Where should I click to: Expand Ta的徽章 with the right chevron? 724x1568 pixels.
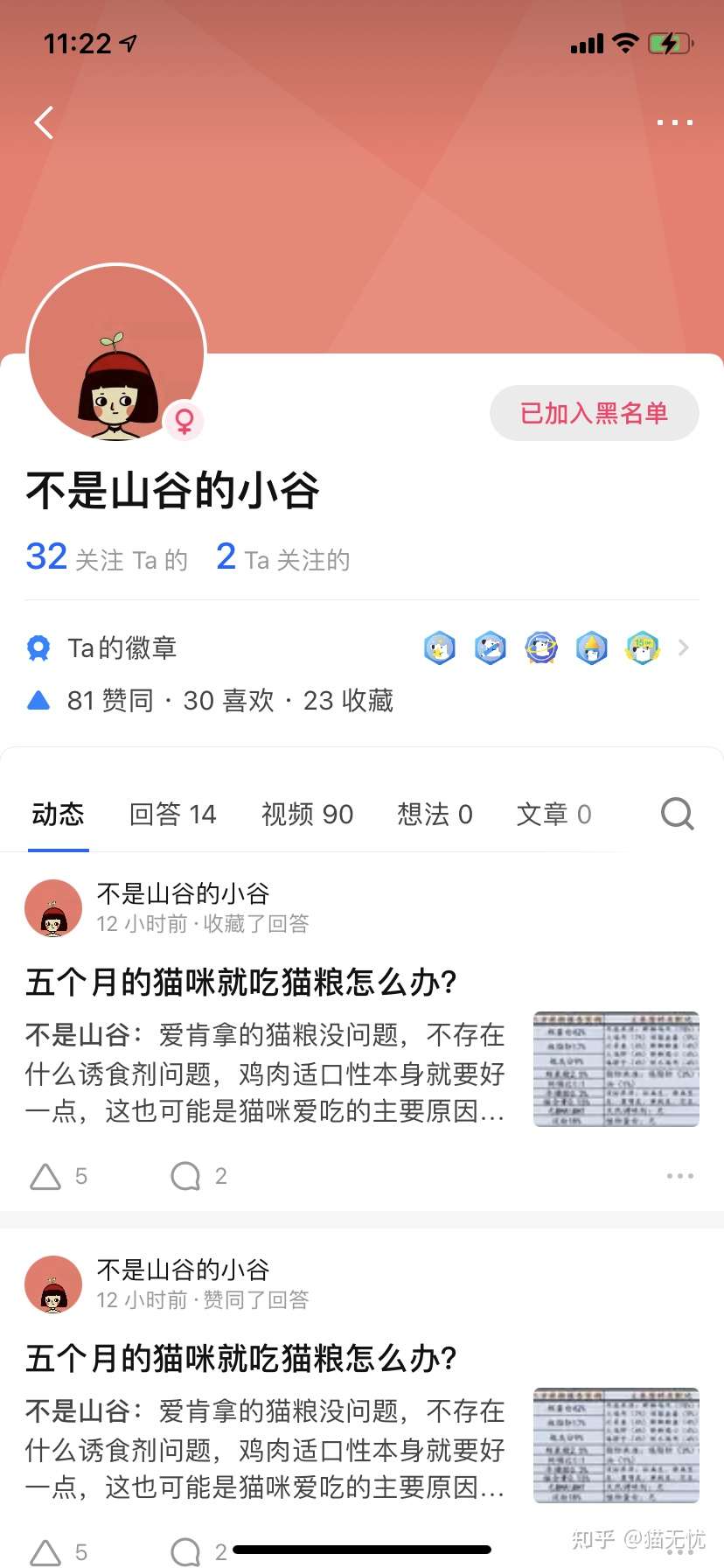pyautogui.click(x=684, y=647)
